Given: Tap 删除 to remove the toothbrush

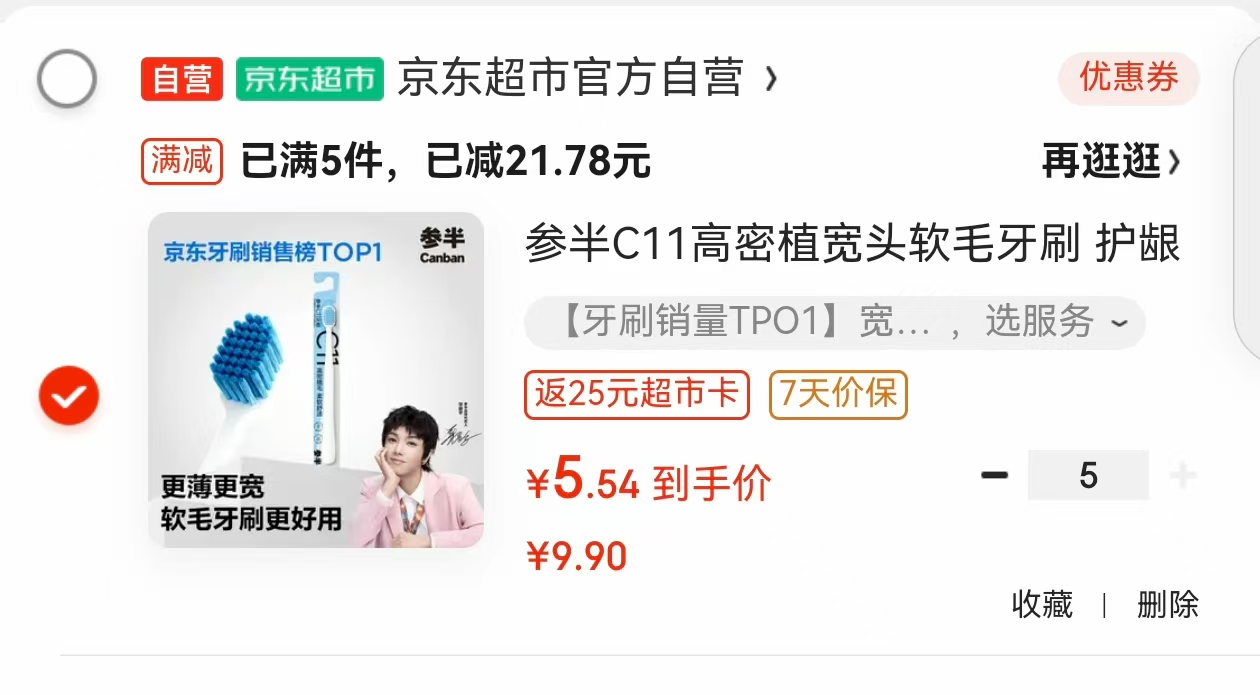Looking at the screenshot, I should [1167, 604].
